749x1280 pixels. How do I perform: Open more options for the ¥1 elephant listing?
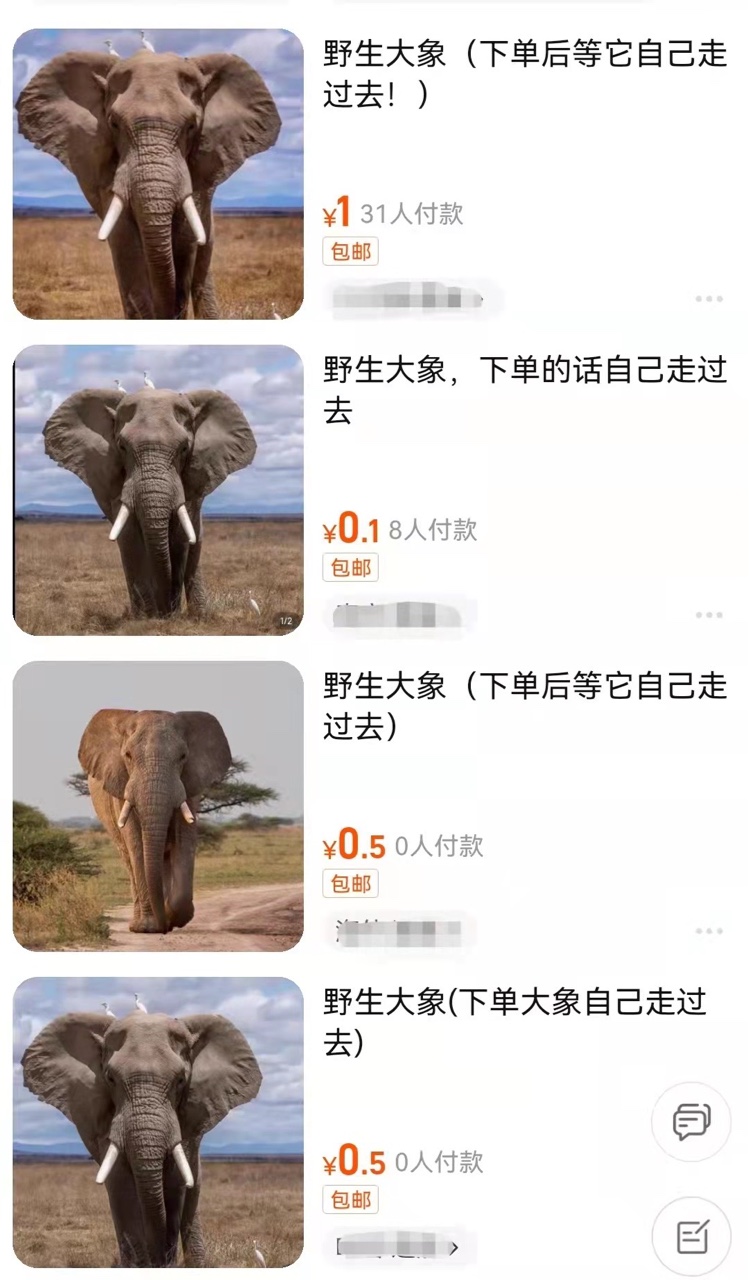tap(709, 299)
